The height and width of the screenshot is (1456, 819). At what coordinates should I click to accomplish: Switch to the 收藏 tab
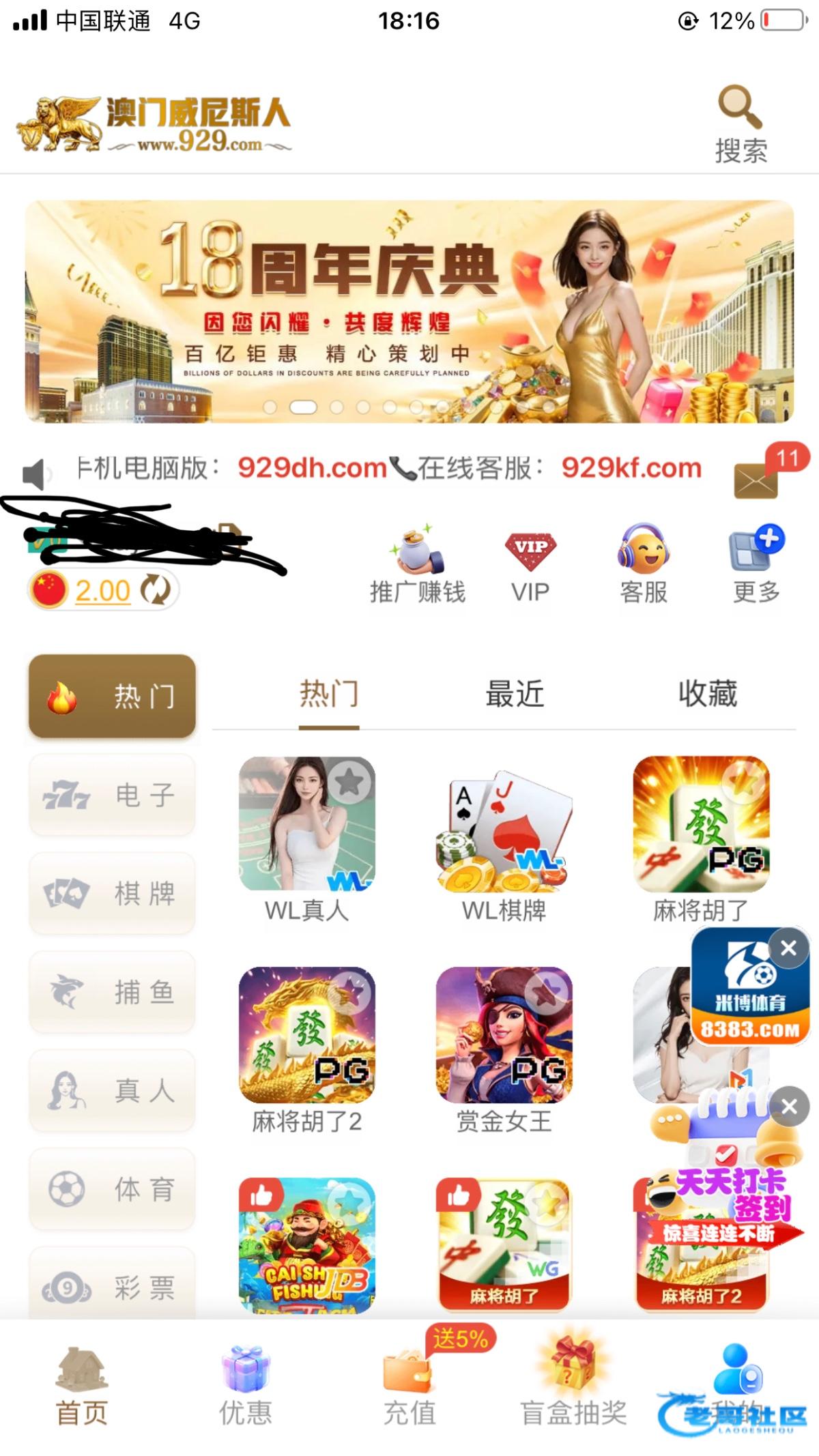click(707, 695)
